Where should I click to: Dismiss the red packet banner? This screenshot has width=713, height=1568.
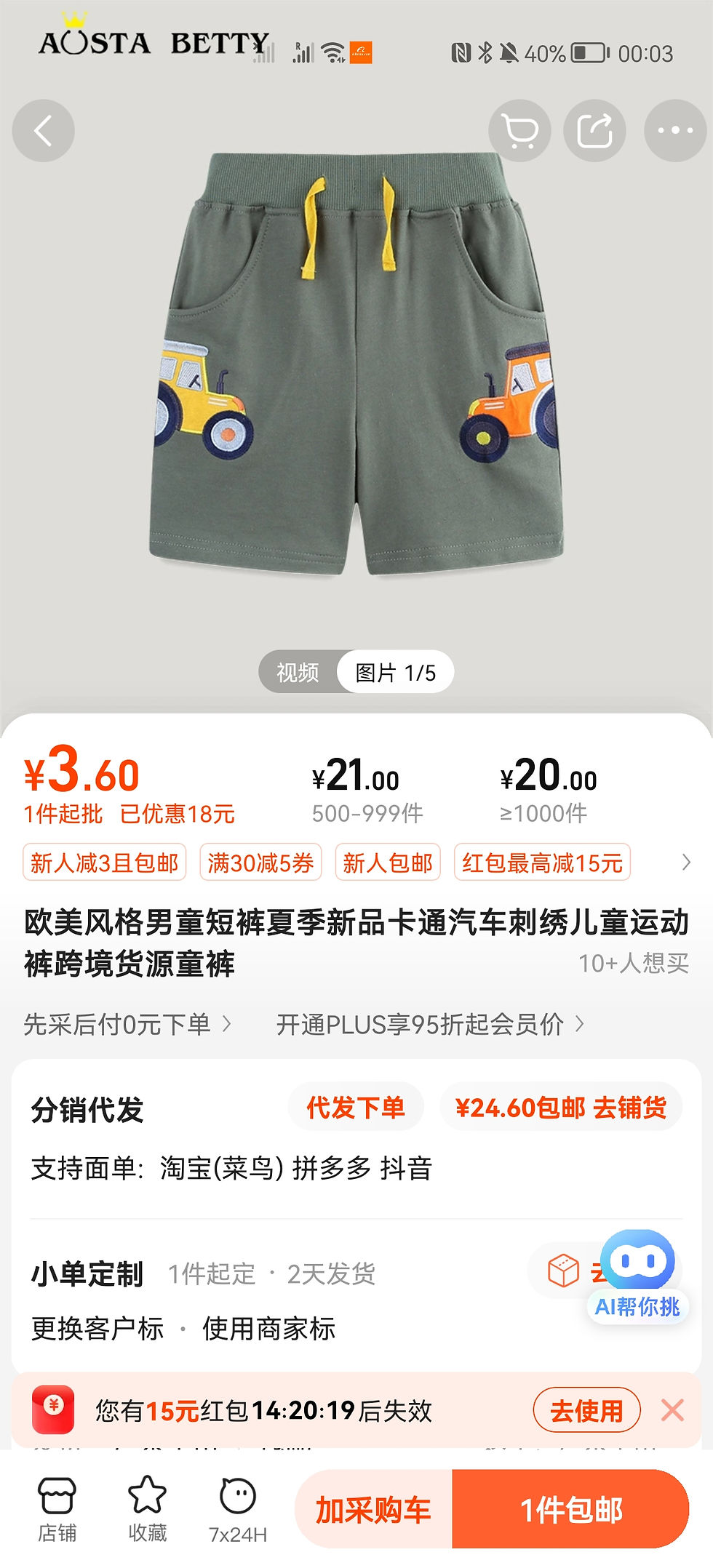coord(673,1410)
